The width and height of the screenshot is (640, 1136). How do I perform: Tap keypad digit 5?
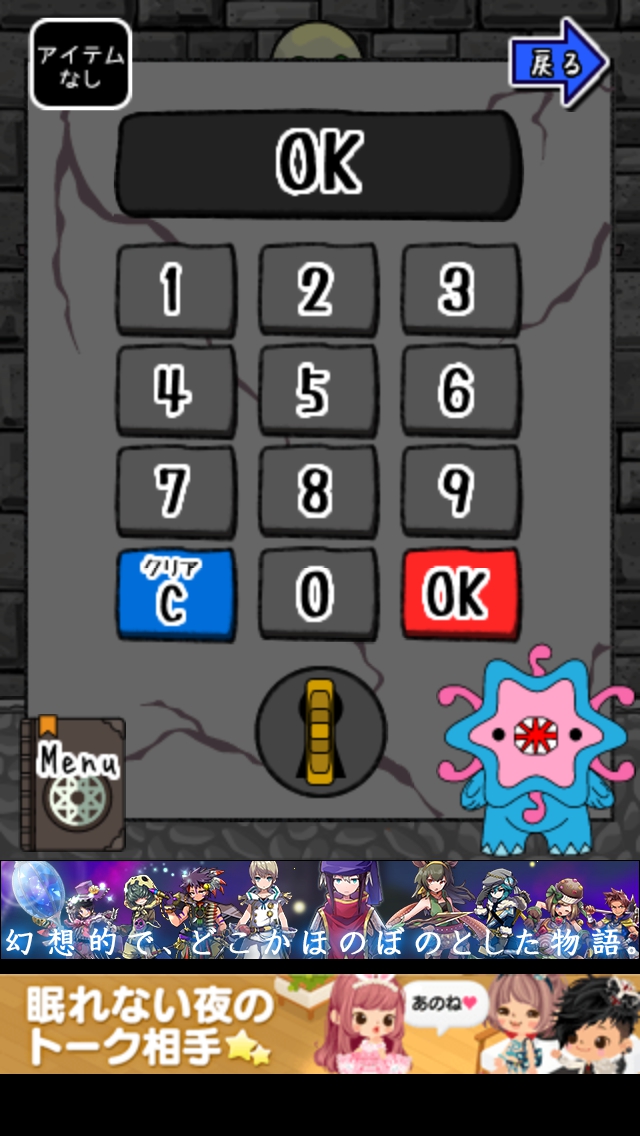click(x=318, y=391)
